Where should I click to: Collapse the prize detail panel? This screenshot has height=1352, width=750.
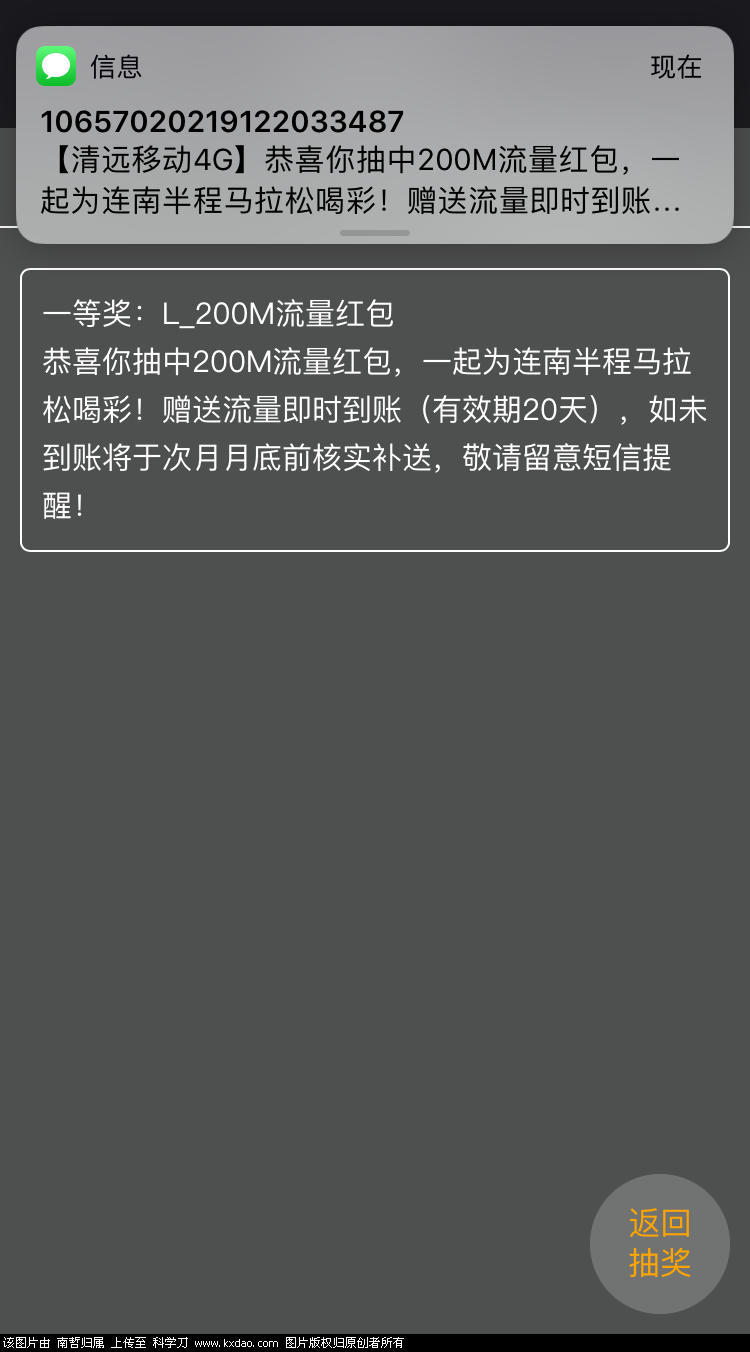tap(375, 408)
